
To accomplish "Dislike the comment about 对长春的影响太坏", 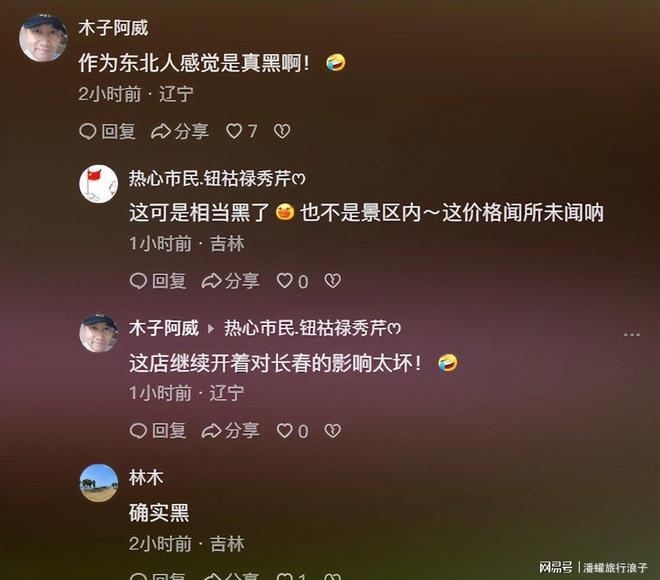I will [x=333, y=431].
